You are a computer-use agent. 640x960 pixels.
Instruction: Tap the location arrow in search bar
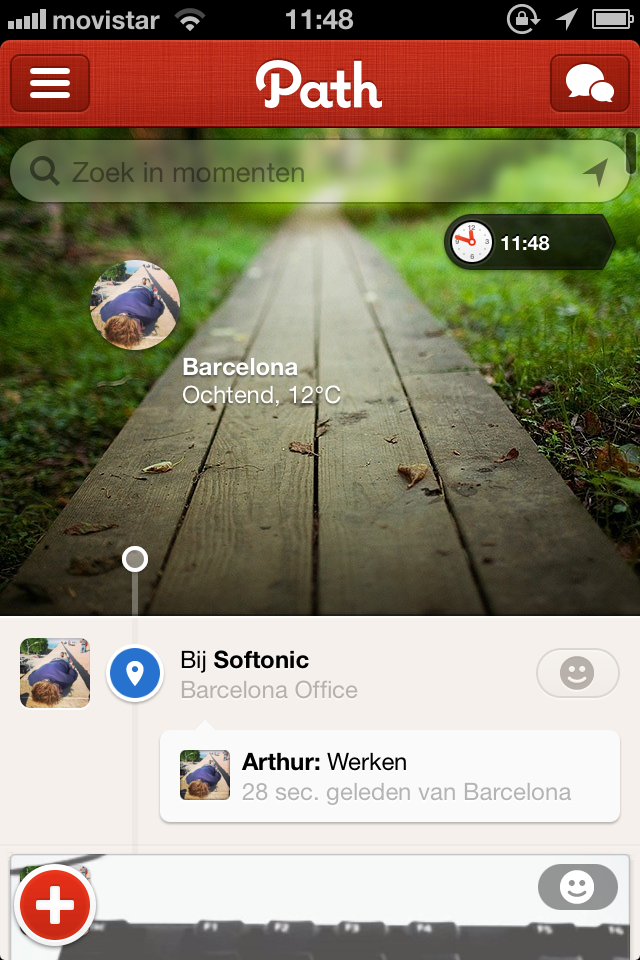click(x=596, y=172)
